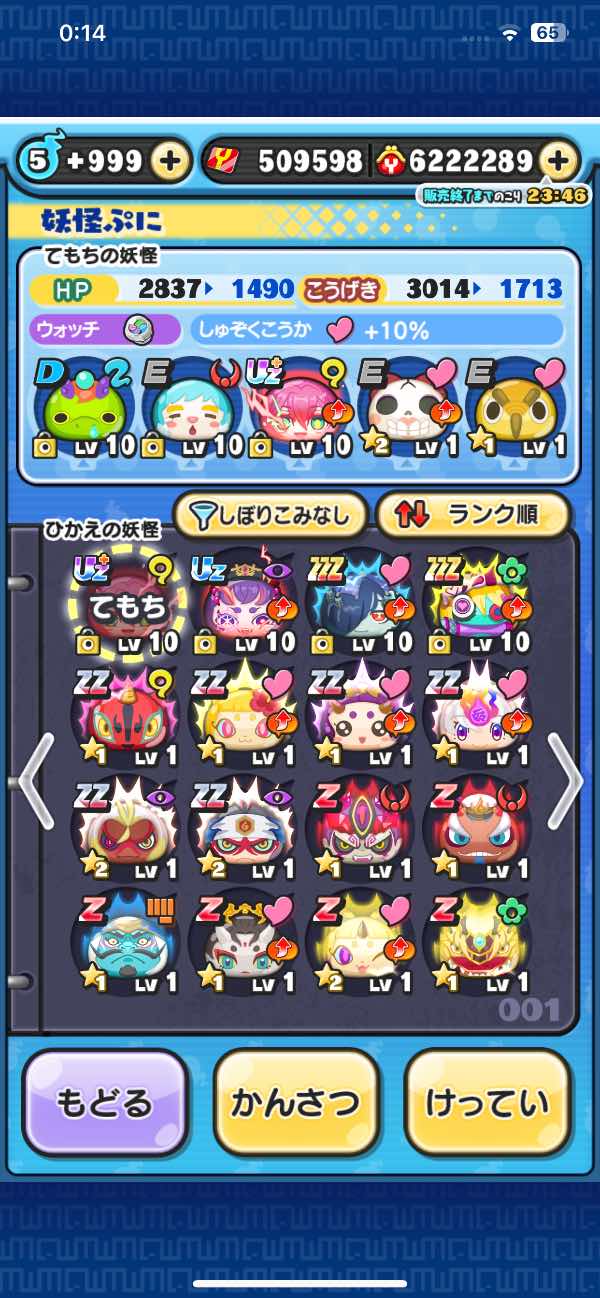The width and height of the screenshot is (600, 1298).
Task: Add more coins with the plus button
Action: [560, 161]
